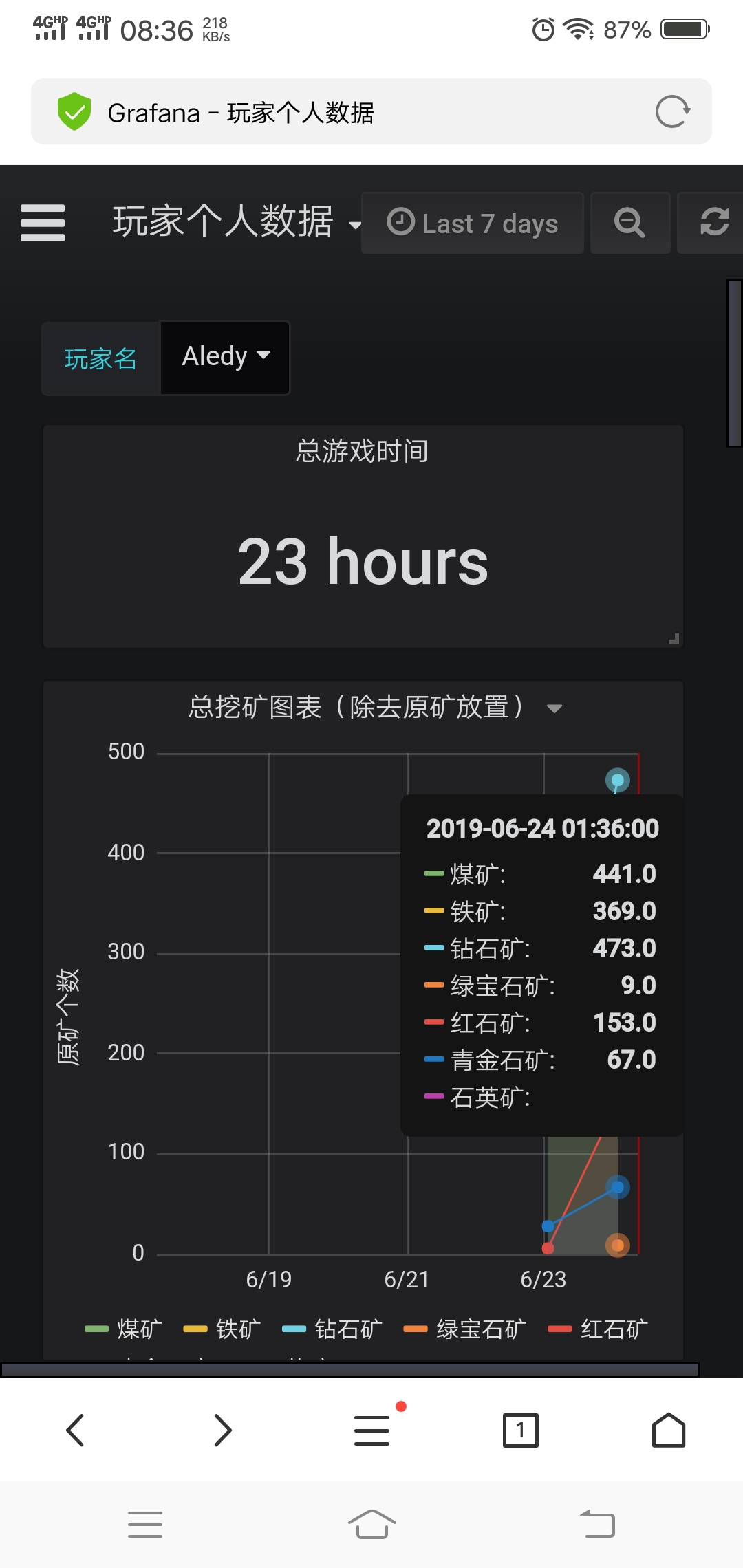Open the Grafana side menu
Viewport: 743px width, 1568px height.
coord(43,223)
